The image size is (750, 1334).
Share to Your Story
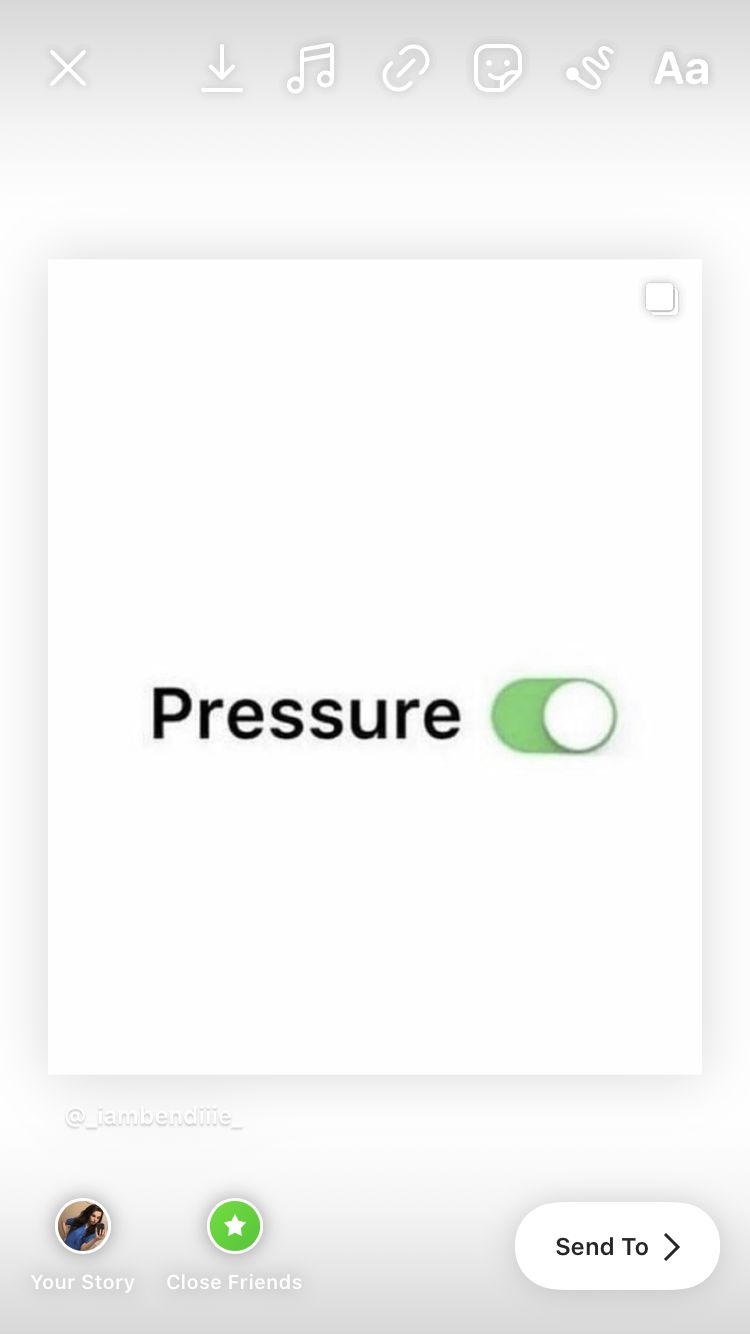[82, 1244]
